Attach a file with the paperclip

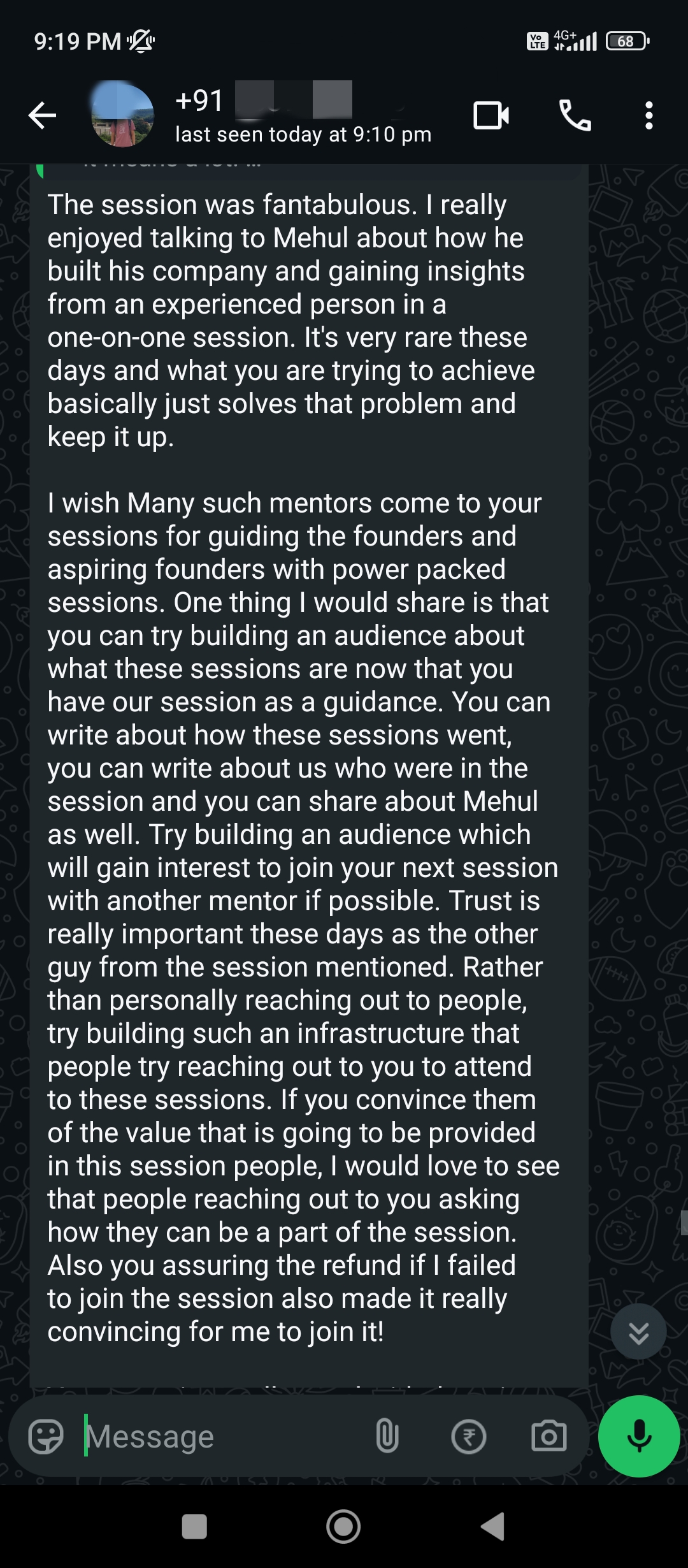(x=387, y=1436)
